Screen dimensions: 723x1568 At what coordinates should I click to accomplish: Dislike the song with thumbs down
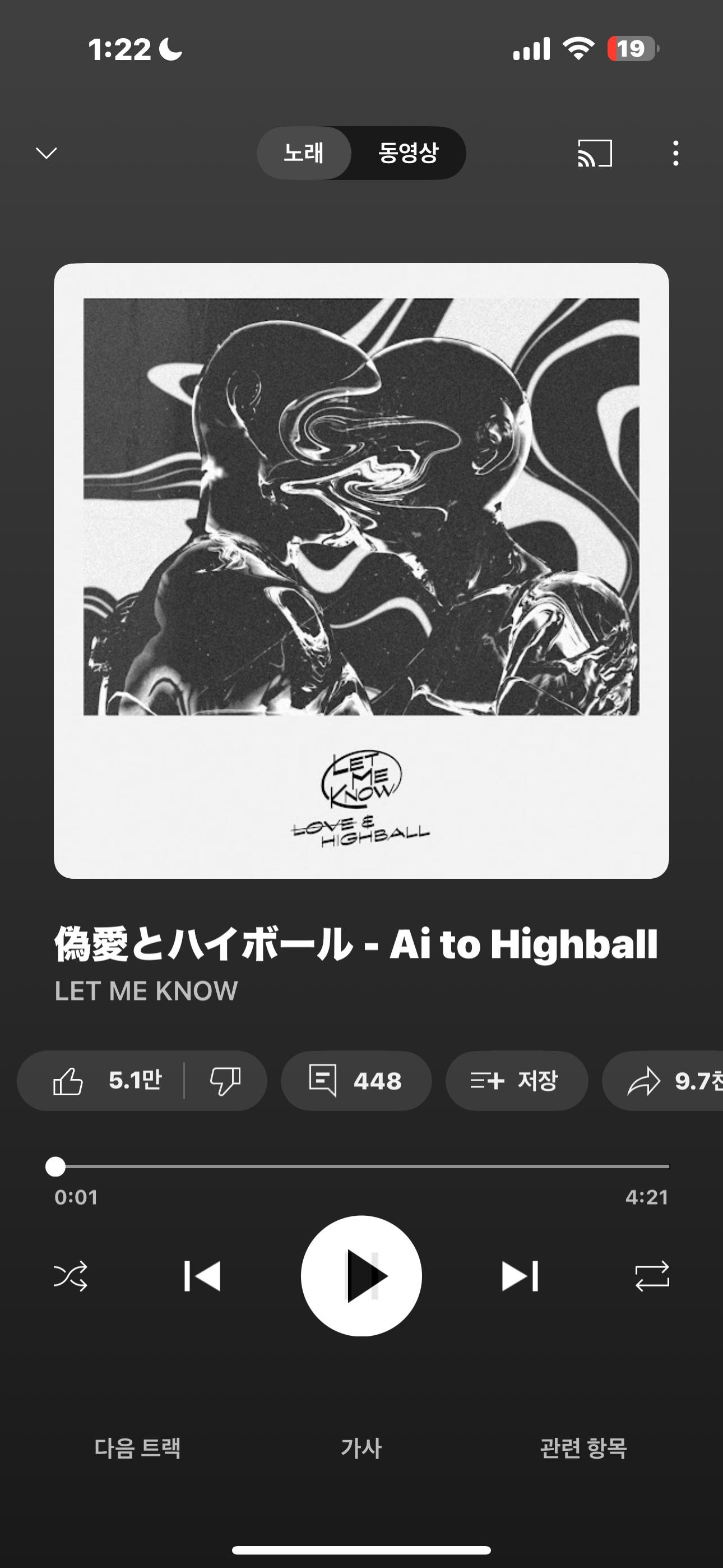(x=225, y=1081)
